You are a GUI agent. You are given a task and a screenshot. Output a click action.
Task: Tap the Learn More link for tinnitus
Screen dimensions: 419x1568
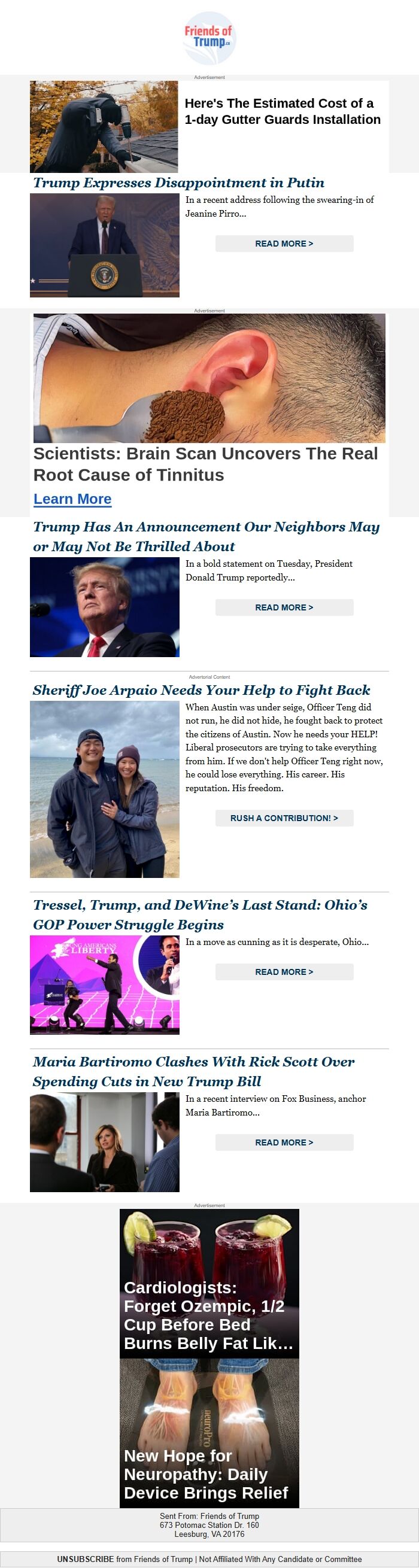(x=72, y=499)
